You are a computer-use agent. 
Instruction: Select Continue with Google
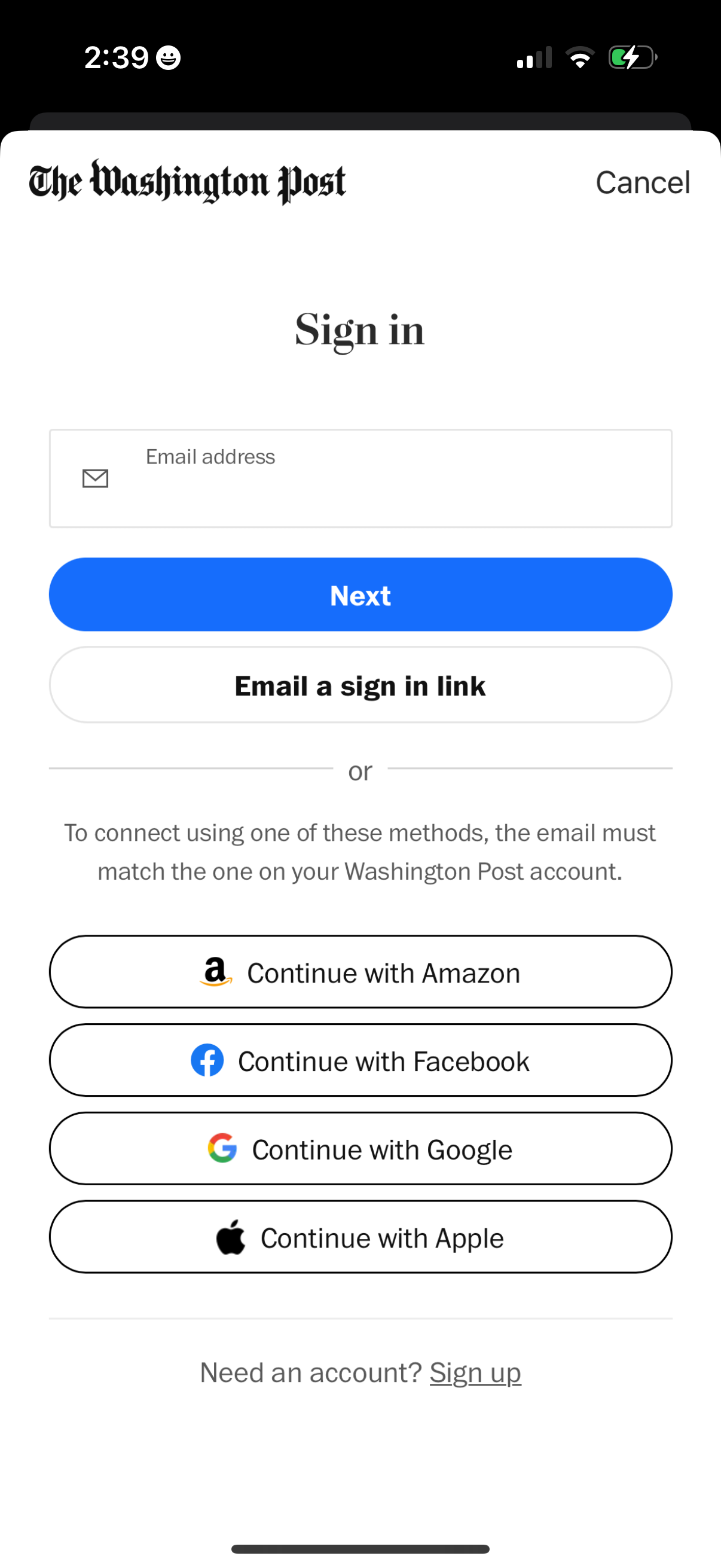(360, 1149)
